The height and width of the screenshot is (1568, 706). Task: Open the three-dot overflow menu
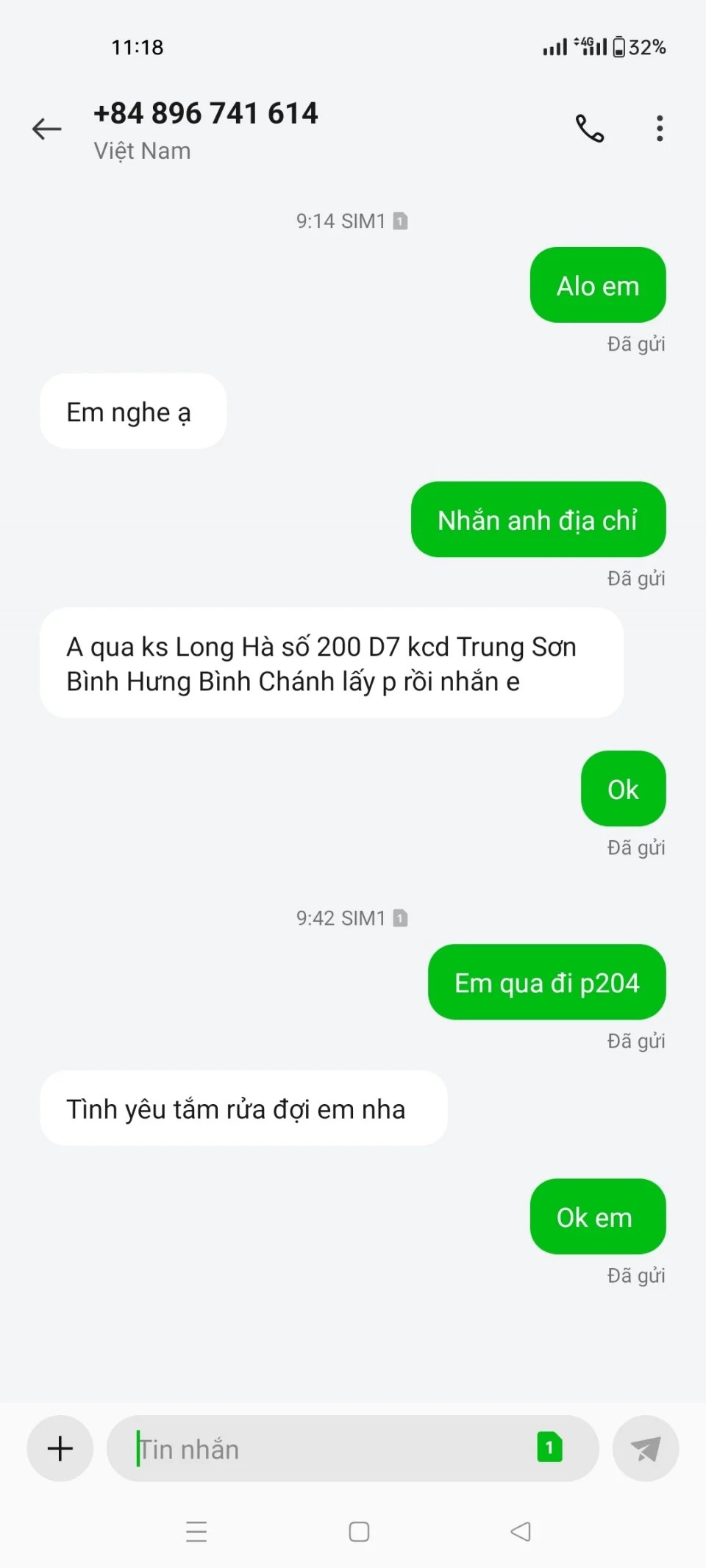pos(660,129)
